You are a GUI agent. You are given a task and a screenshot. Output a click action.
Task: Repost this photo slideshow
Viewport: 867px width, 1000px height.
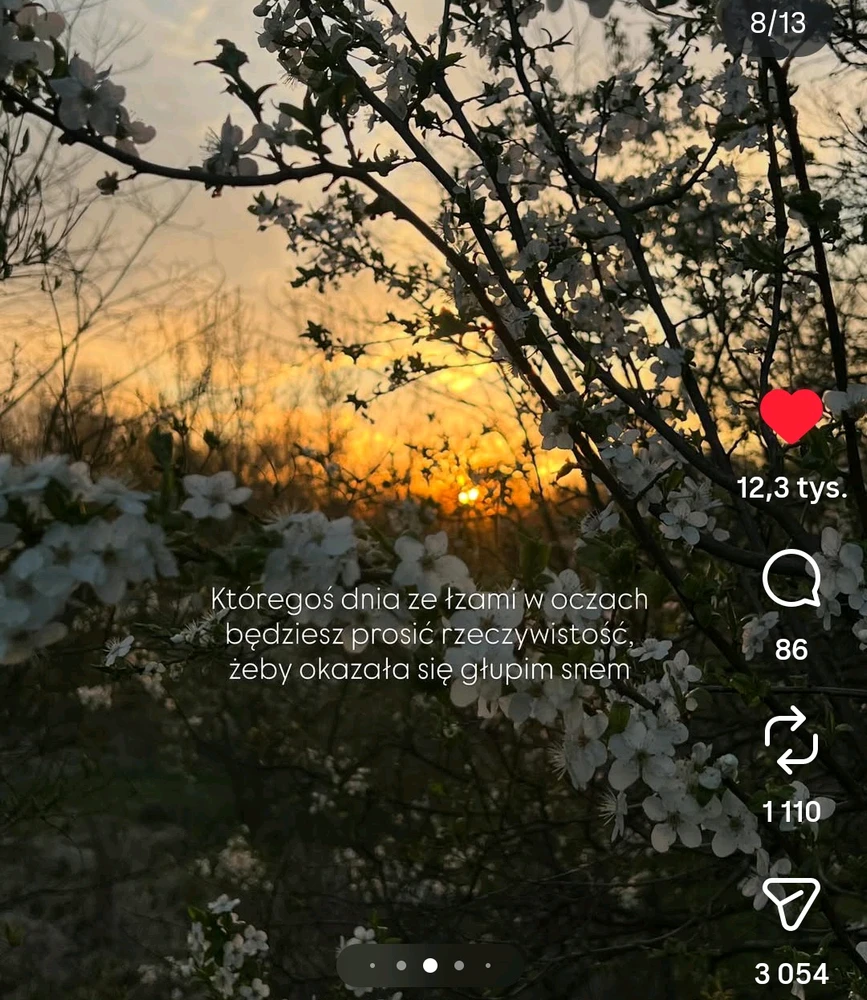791,740
